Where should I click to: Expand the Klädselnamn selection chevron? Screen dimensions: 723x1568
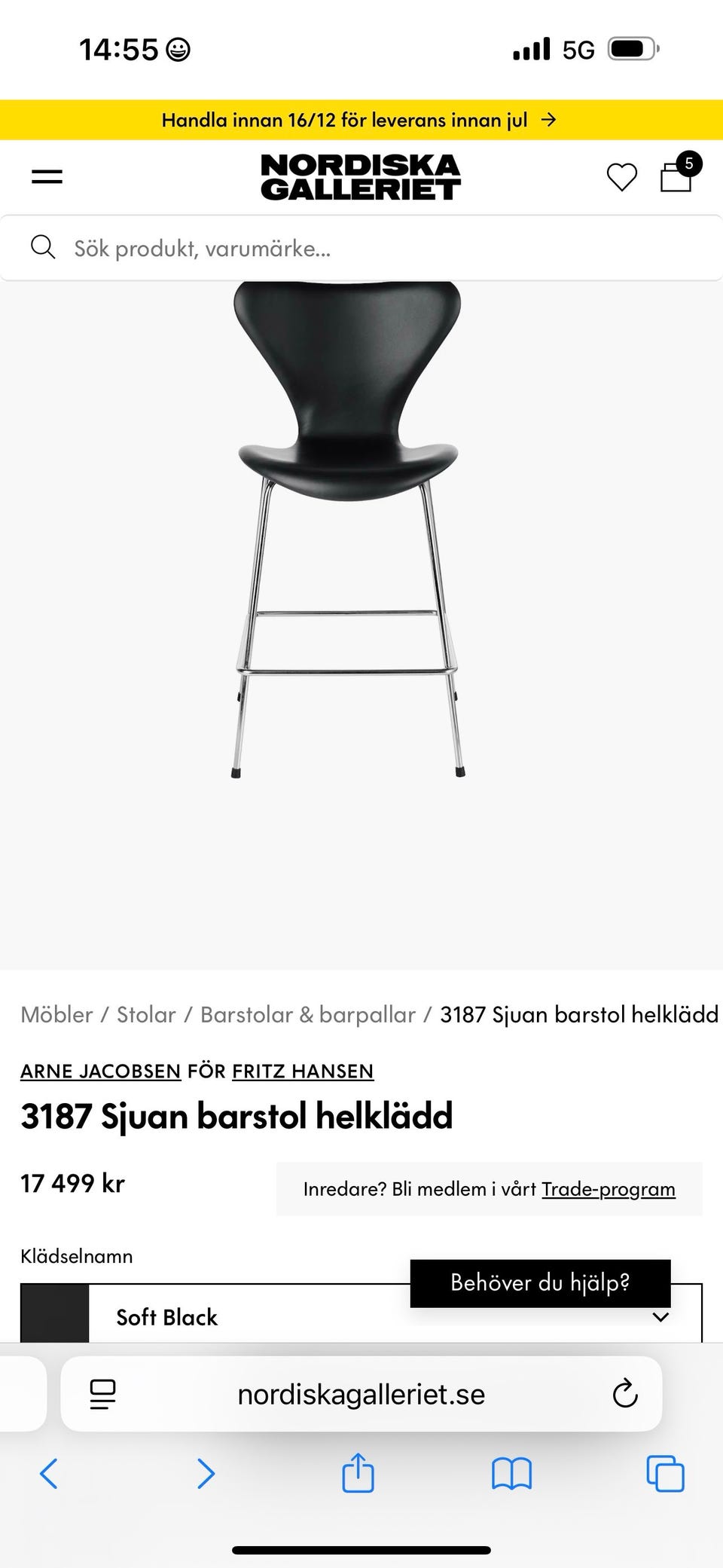[x=660, y=1316]
